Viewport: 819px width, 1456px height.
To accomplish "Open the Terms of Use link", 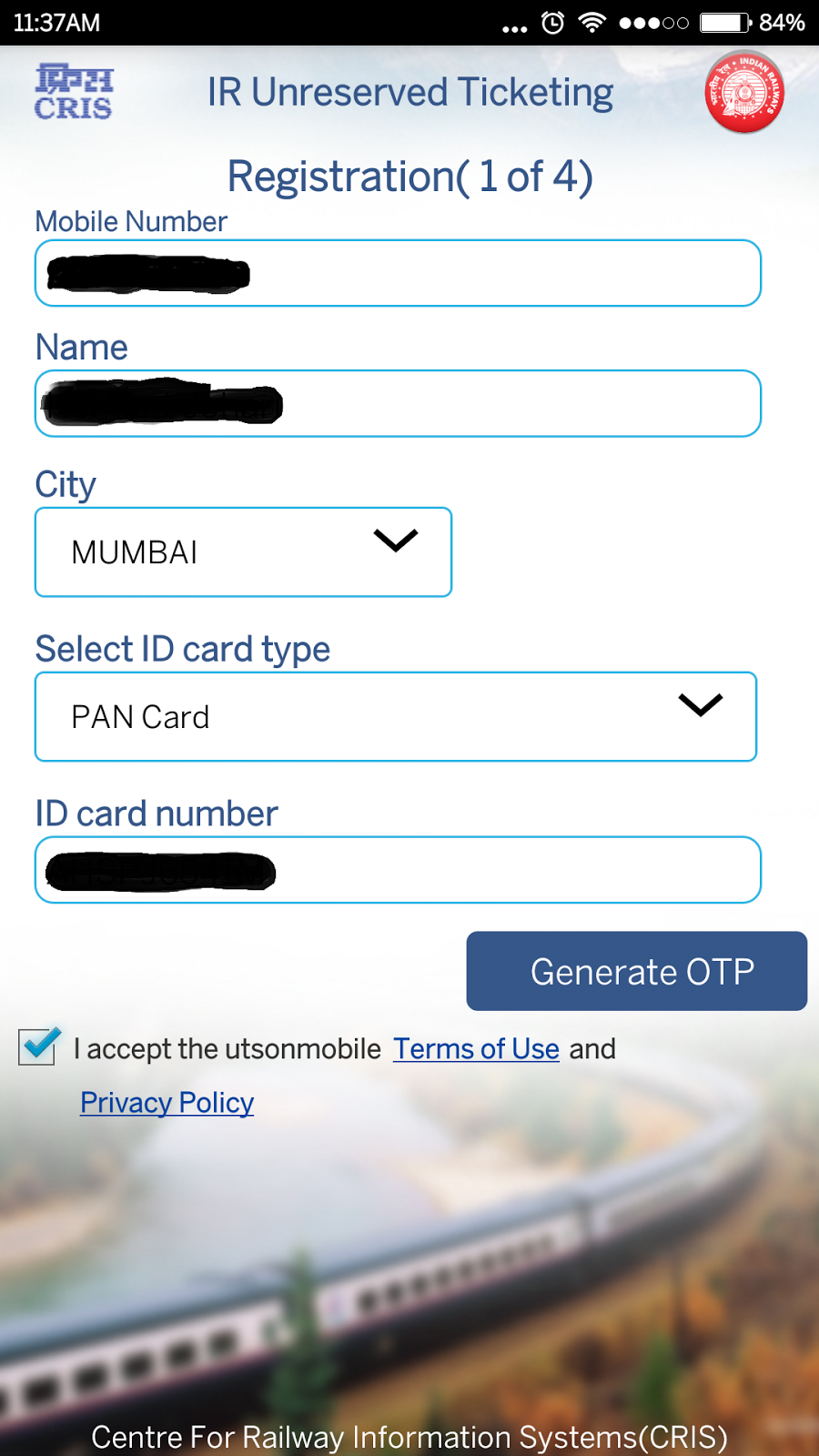I will [476, 1049].
